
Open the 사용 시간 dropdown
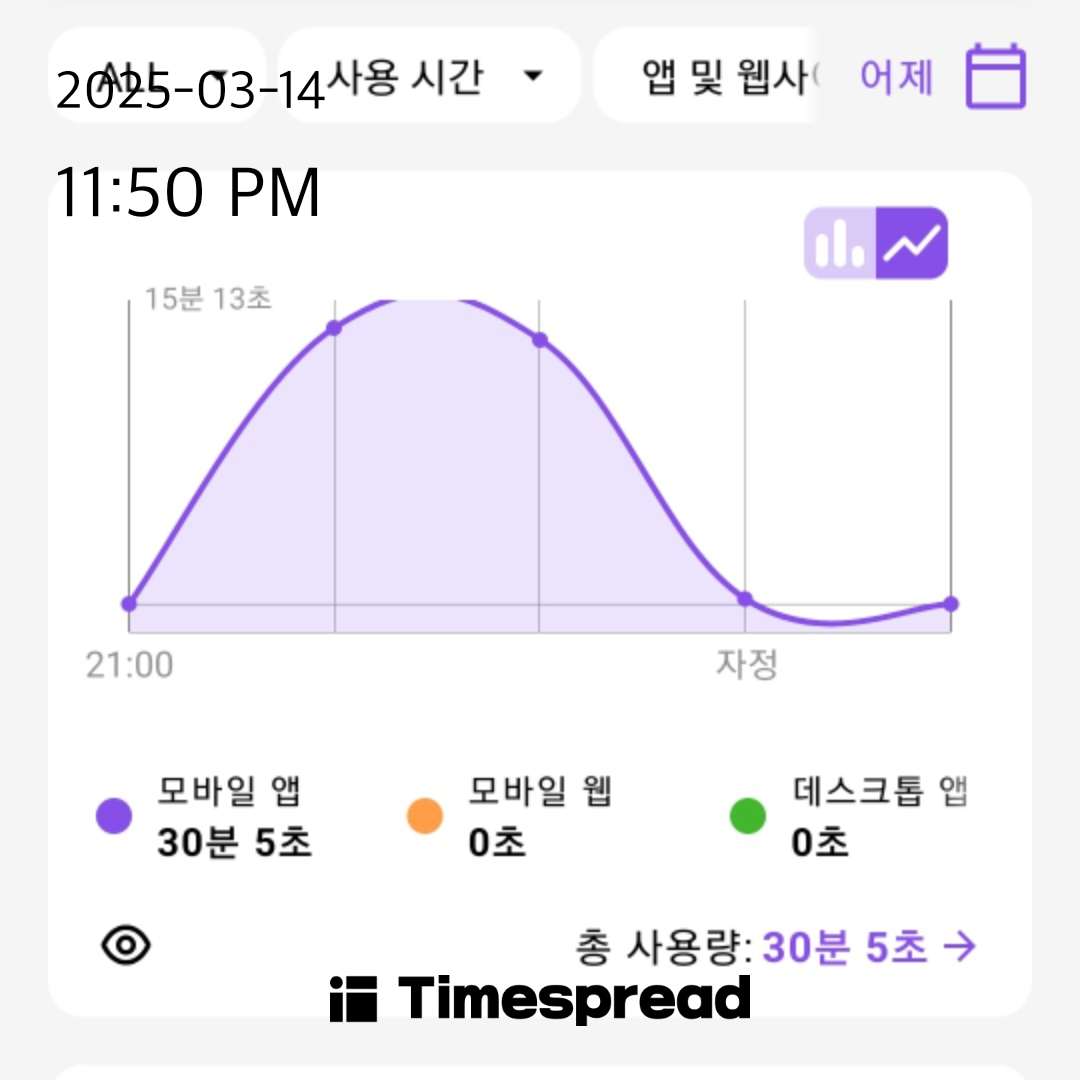point(430,76)
